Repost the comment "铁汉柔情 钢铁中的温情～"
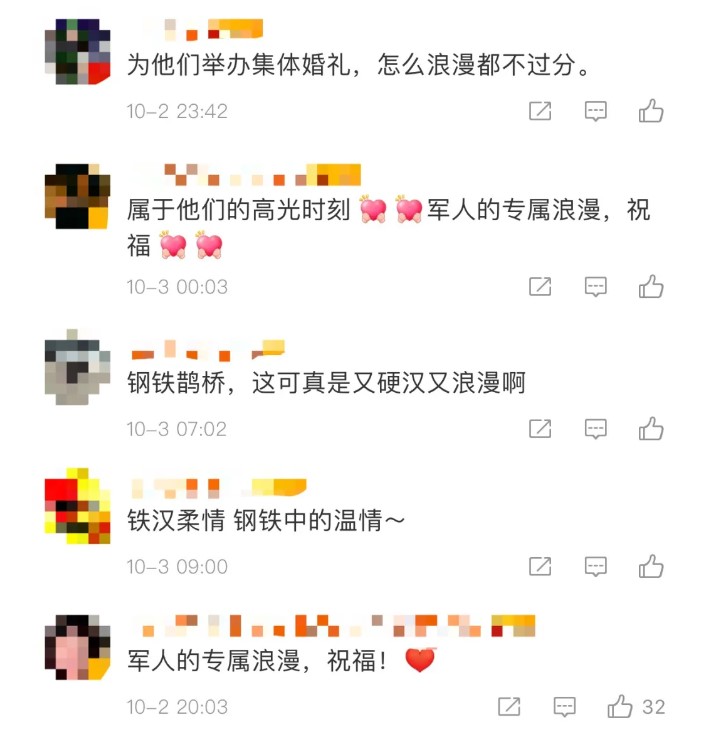The image size is (717, 735). point(540,566)
